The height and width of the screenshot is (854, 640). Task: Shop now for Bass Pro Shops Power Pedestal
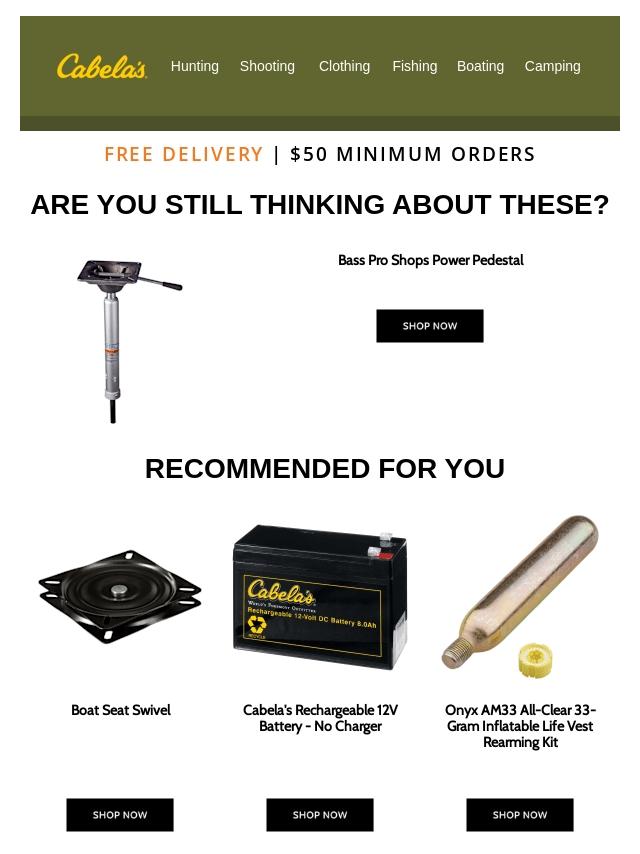429,326
